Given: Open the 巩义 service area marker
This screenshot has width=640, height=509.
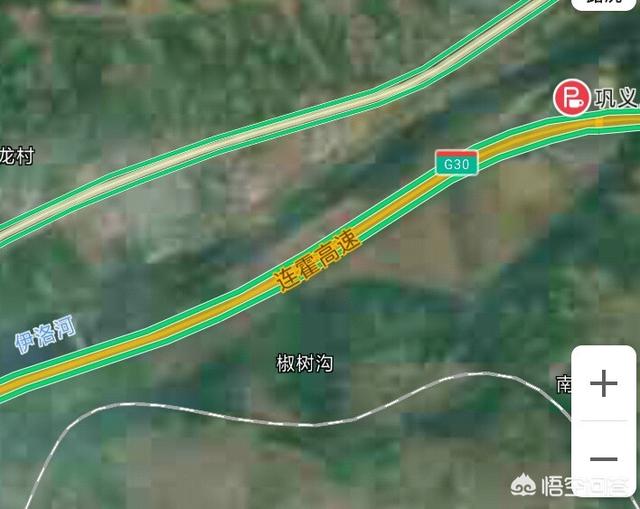Looking at the screenshot, I should (x=573, y=98).
